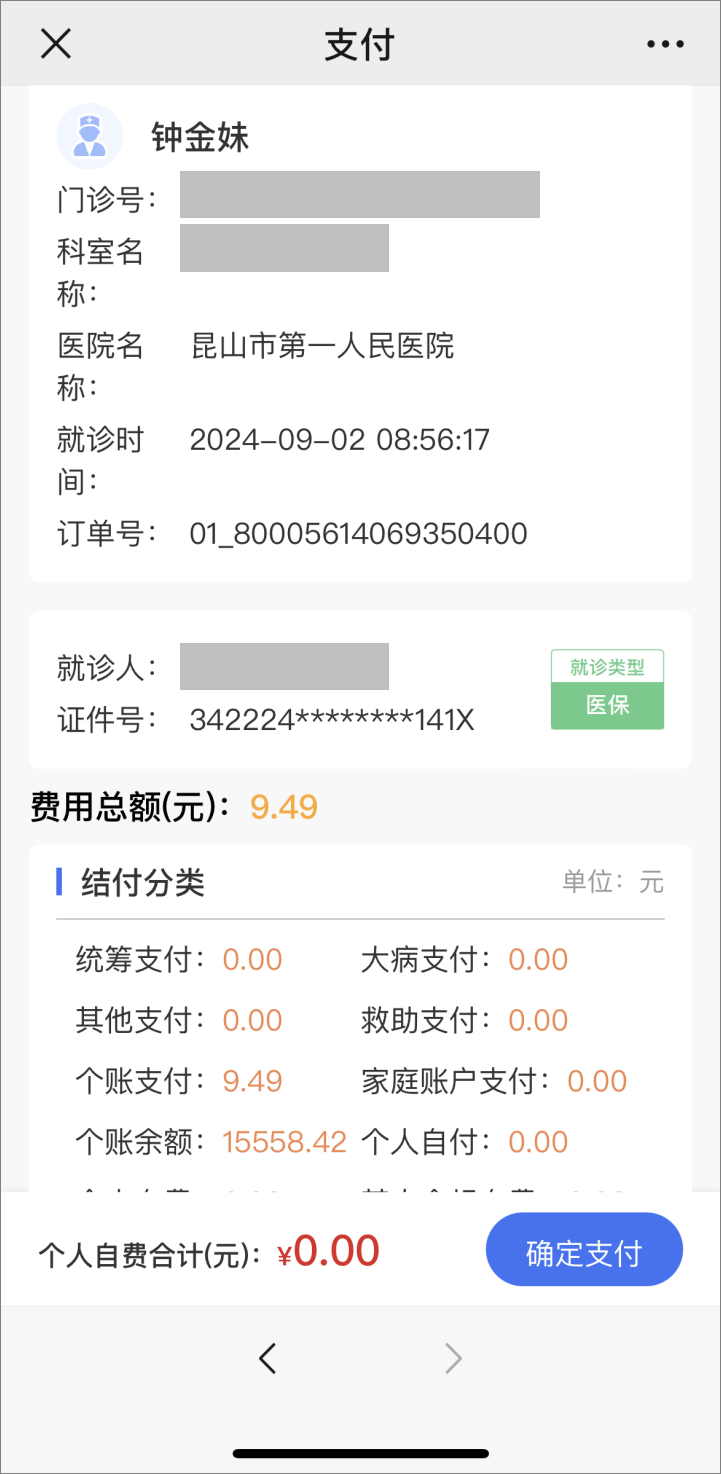Close the payment page
Viewport: 721px width, 1474px height.
55,44
